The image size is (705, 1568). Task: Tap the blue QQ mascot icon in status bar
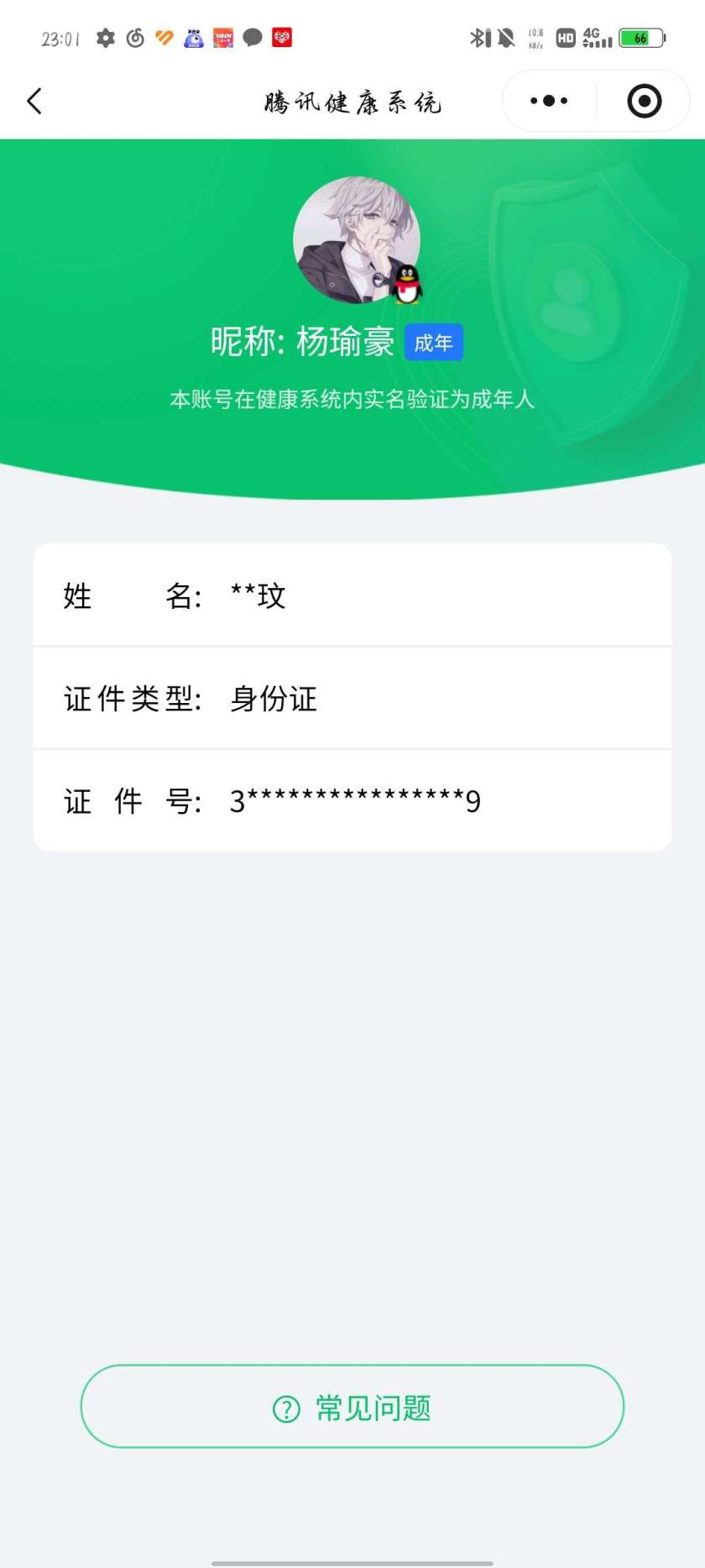[x=192, y=37]
